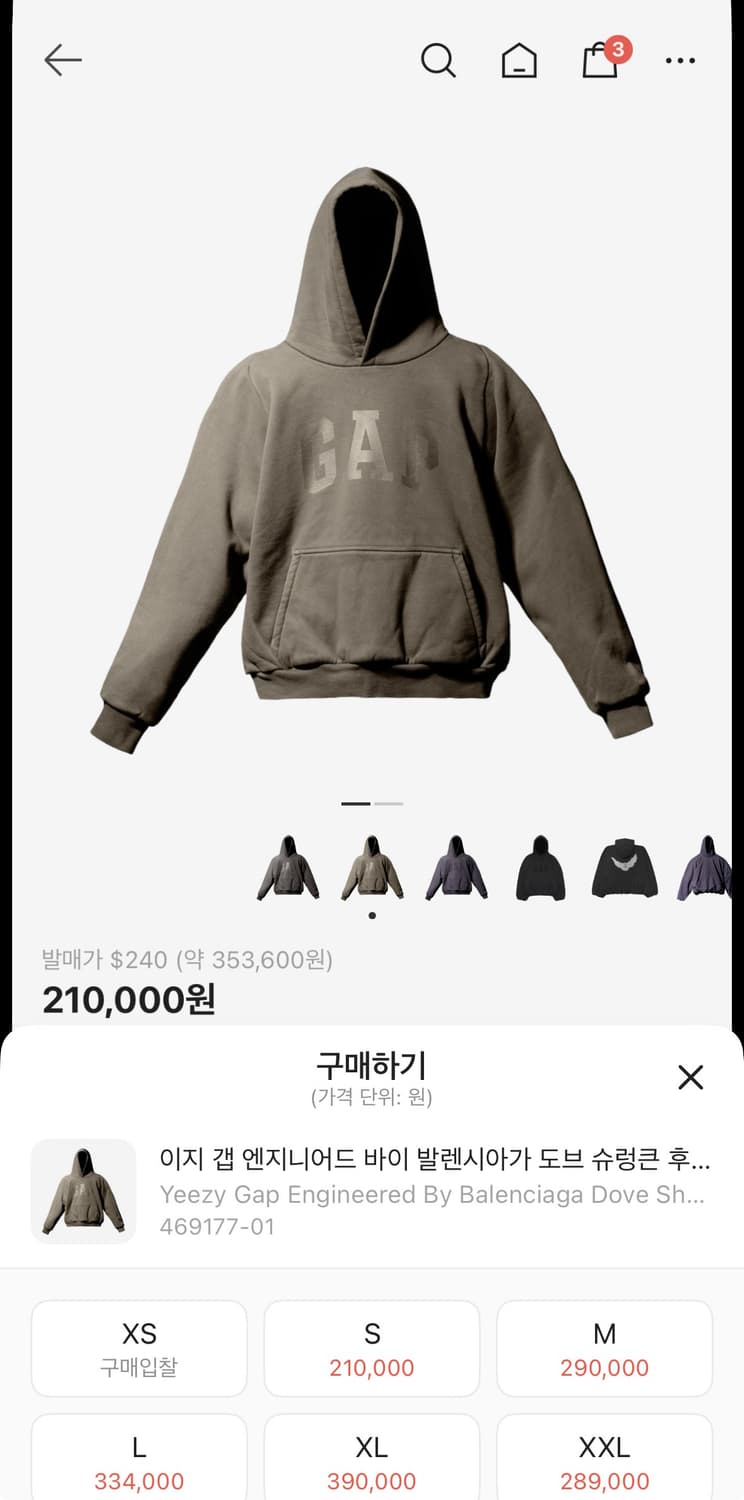
Task: Close the 구매하기 purchase sheet
Action: [x=691, y=1078]
